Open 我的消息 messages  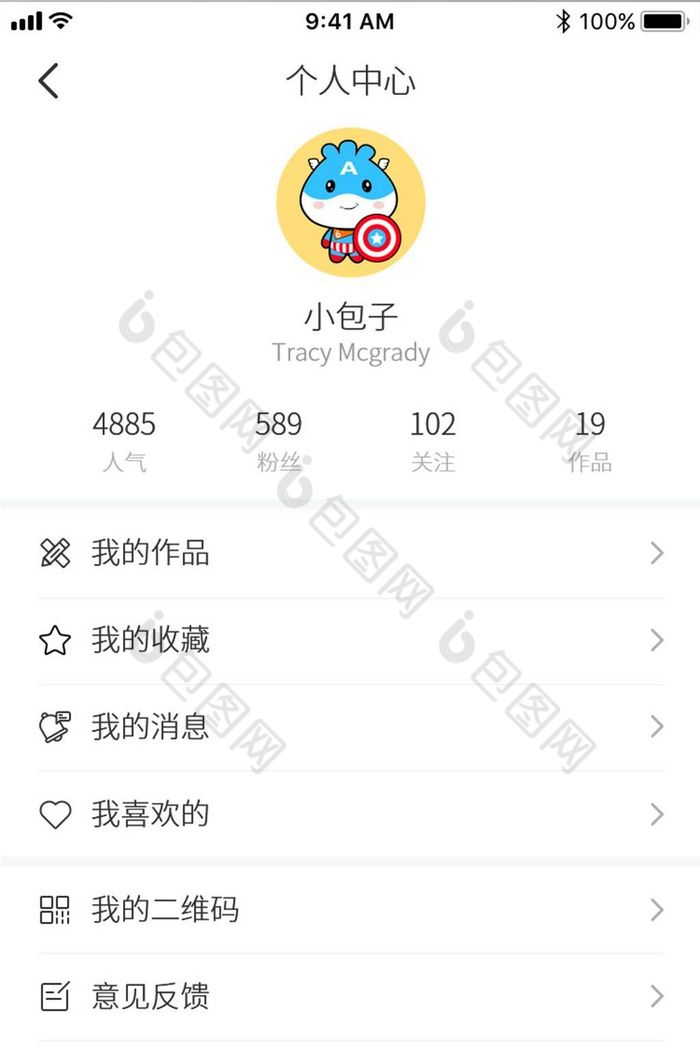coord(350,727)
